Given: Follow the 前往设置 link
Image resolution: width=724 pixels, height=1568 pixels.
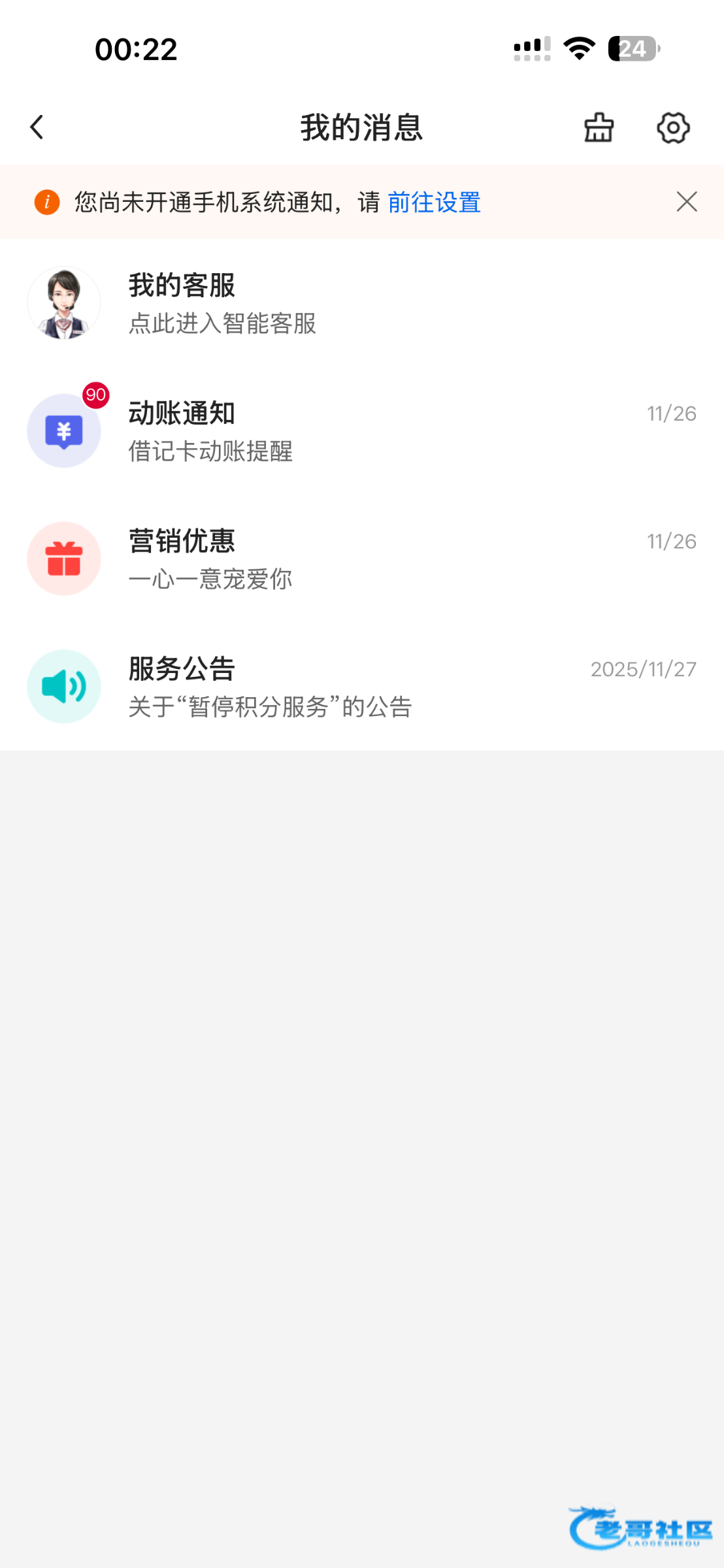Looking at the screenshot, I should [x=434, y=203].
